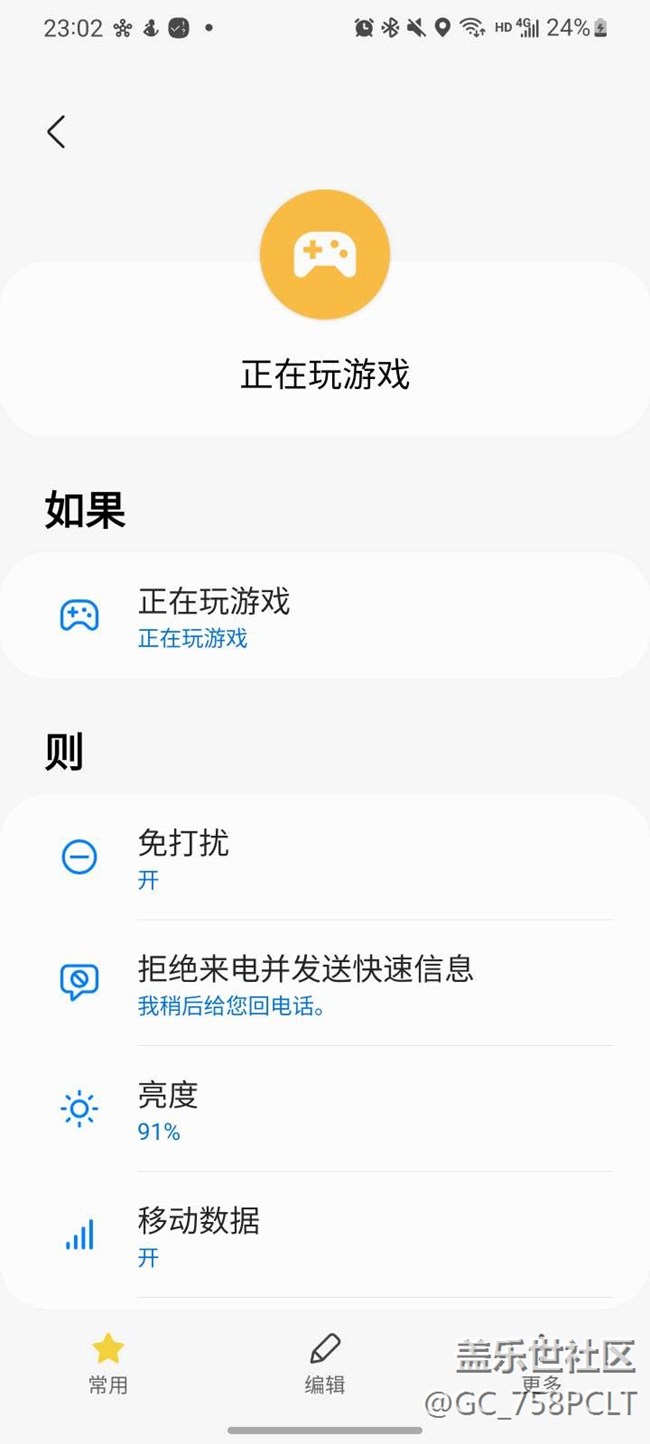
Task: Open the 更多 options
Action: tap(541, 1364)
